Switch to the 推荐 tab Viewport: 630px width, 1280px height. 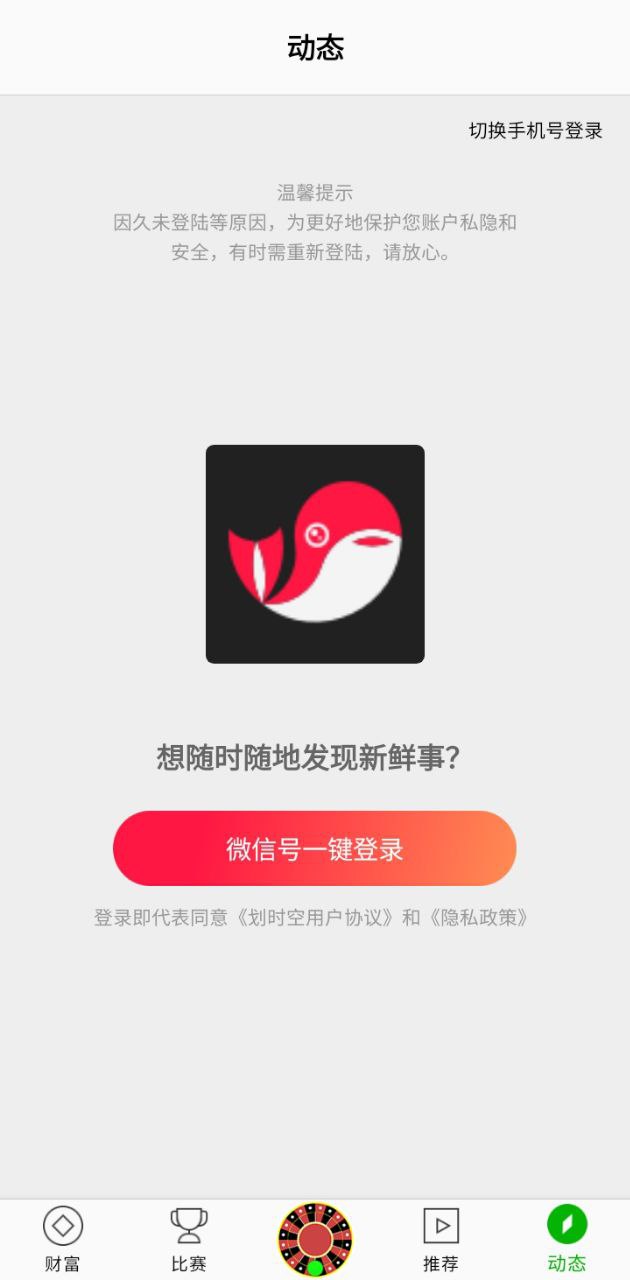(440, 1239)
